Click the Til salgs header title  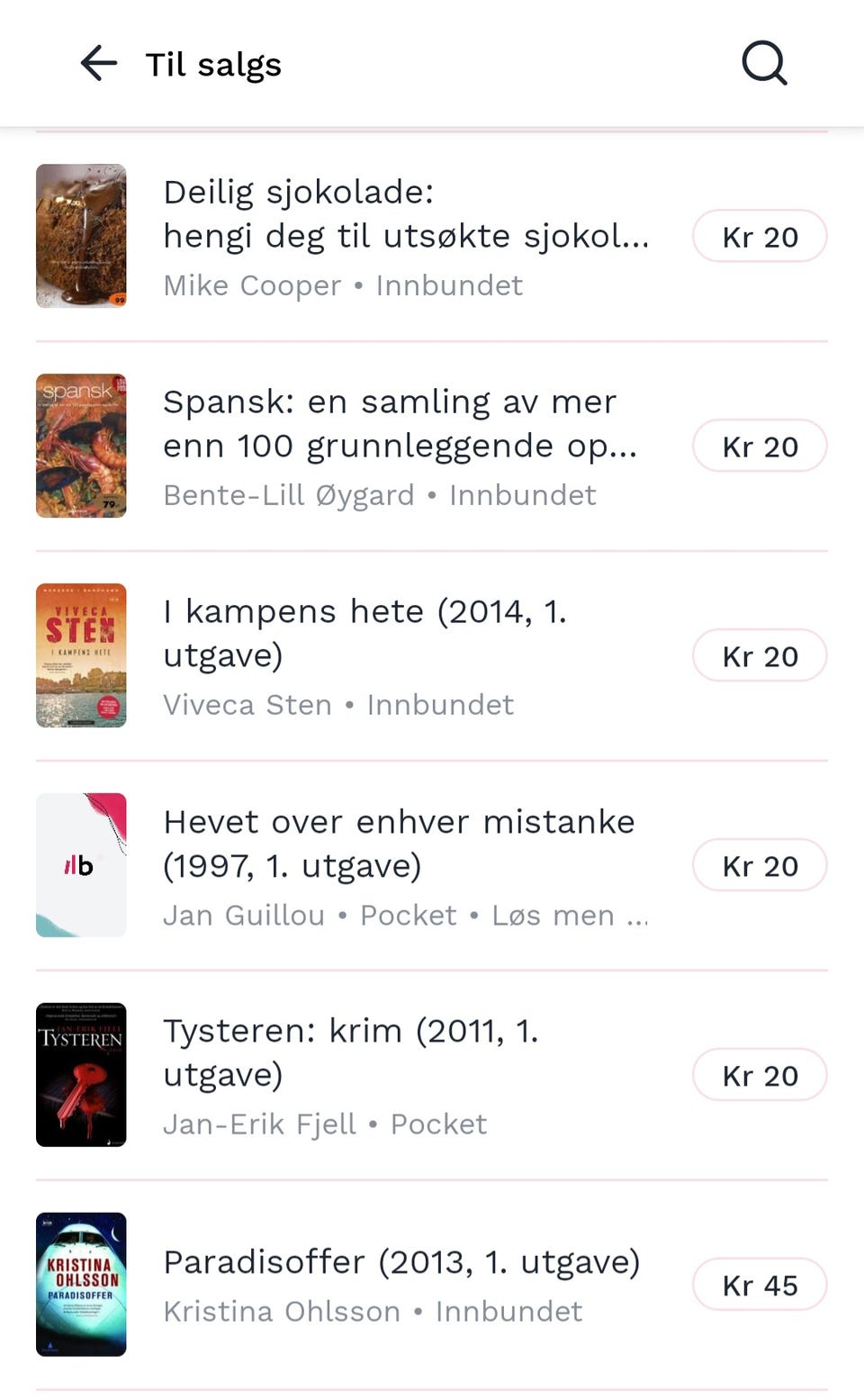coord(211,63)
